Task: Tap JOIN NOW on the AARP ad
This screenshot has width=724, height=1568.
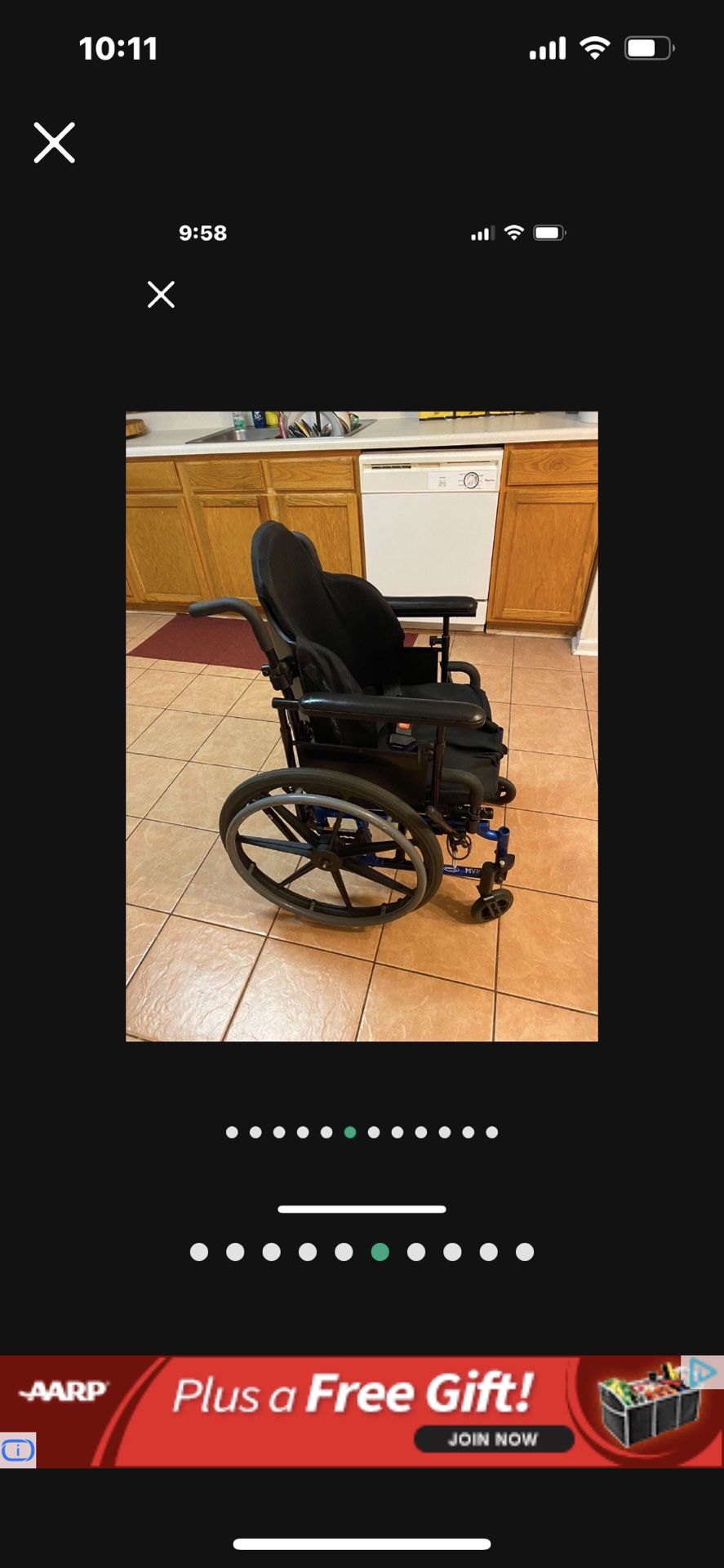Action: tap(492, 1439)
